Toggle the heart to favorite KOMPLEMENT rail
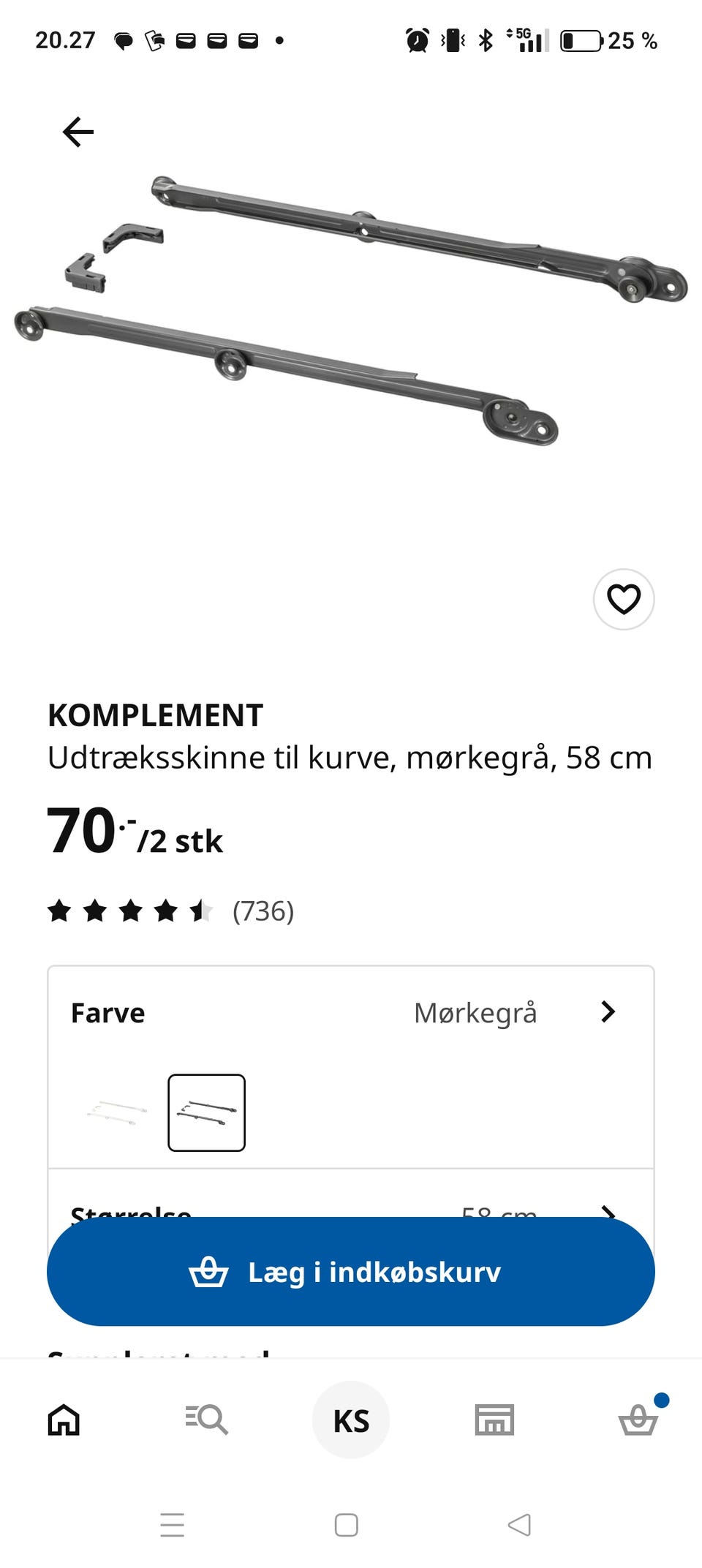 [622, 598]
